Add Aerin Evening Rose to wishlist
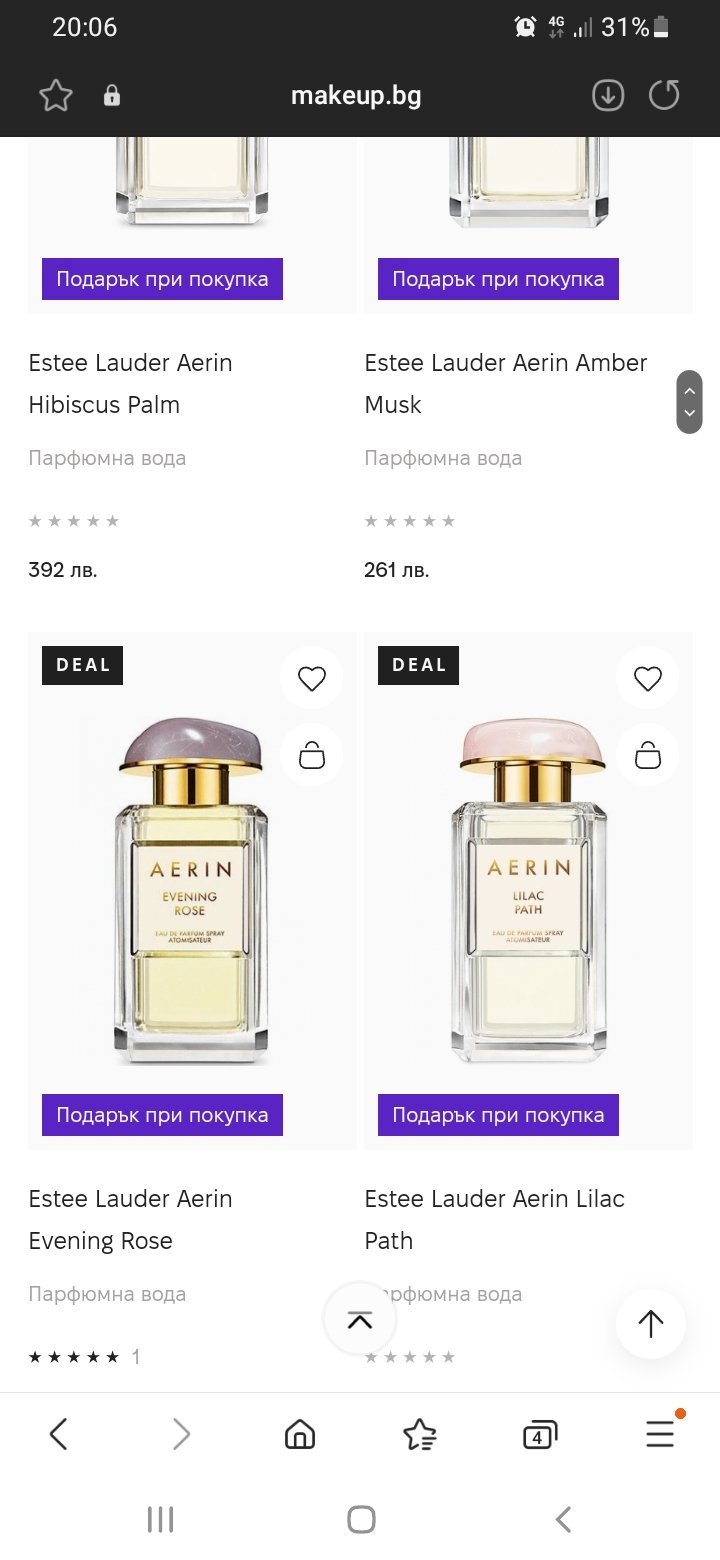This screenshot has height=1560, width=720. pyautogui.click(x=312, y=679)
